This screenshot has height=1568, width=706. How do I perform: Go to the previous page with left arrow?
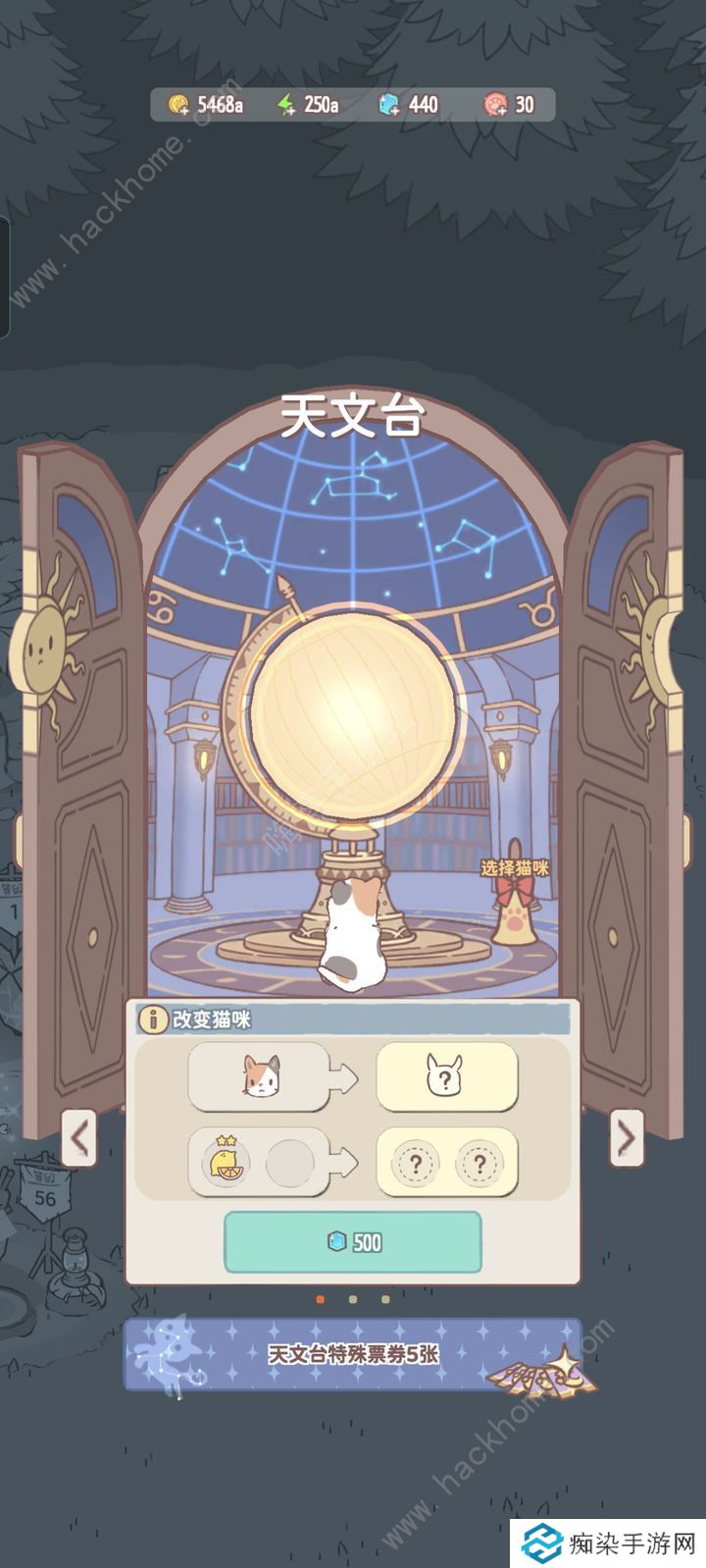tap(78, 1137)
